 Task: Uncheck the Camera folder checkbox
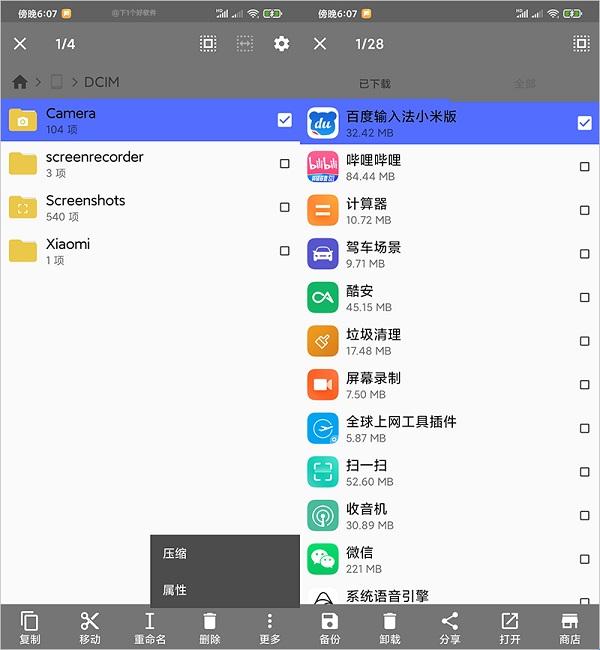pos(285,120)
